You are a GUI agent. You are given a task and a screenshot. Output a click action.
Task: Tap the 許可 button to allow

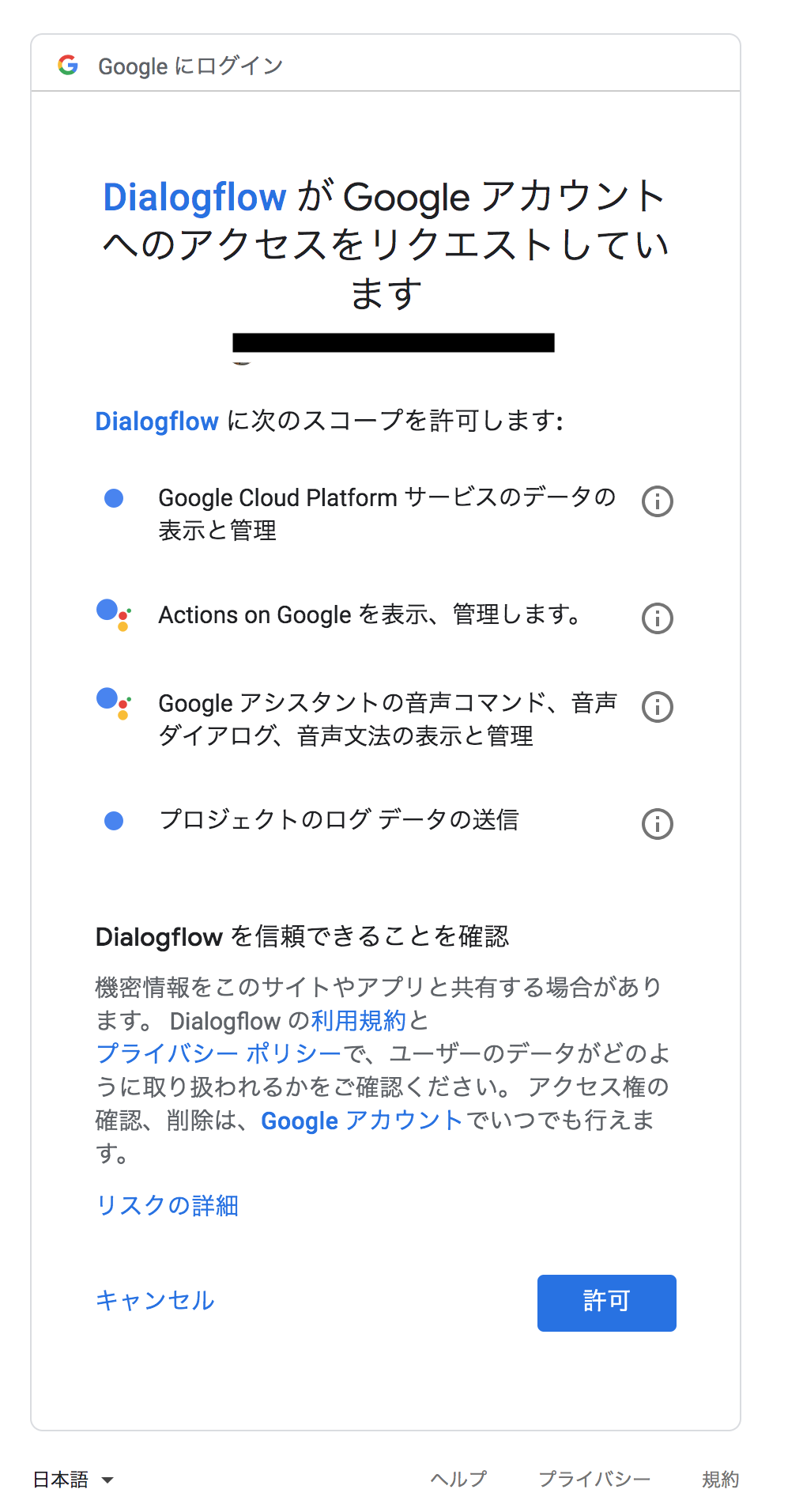606,1302
